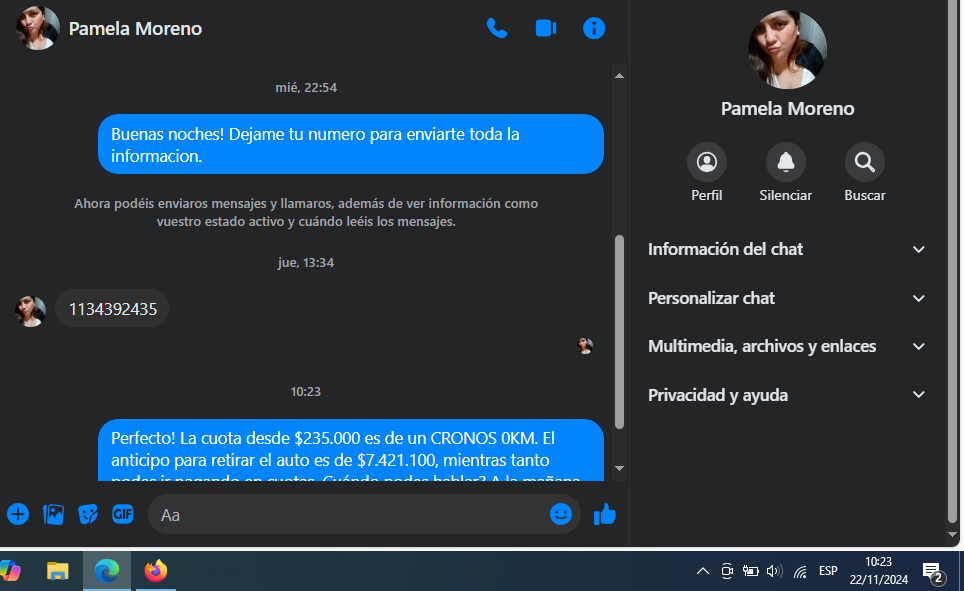Open the emoji picker
The height and width of the screenshot is (591, 964).
click(x=561, y=514)
